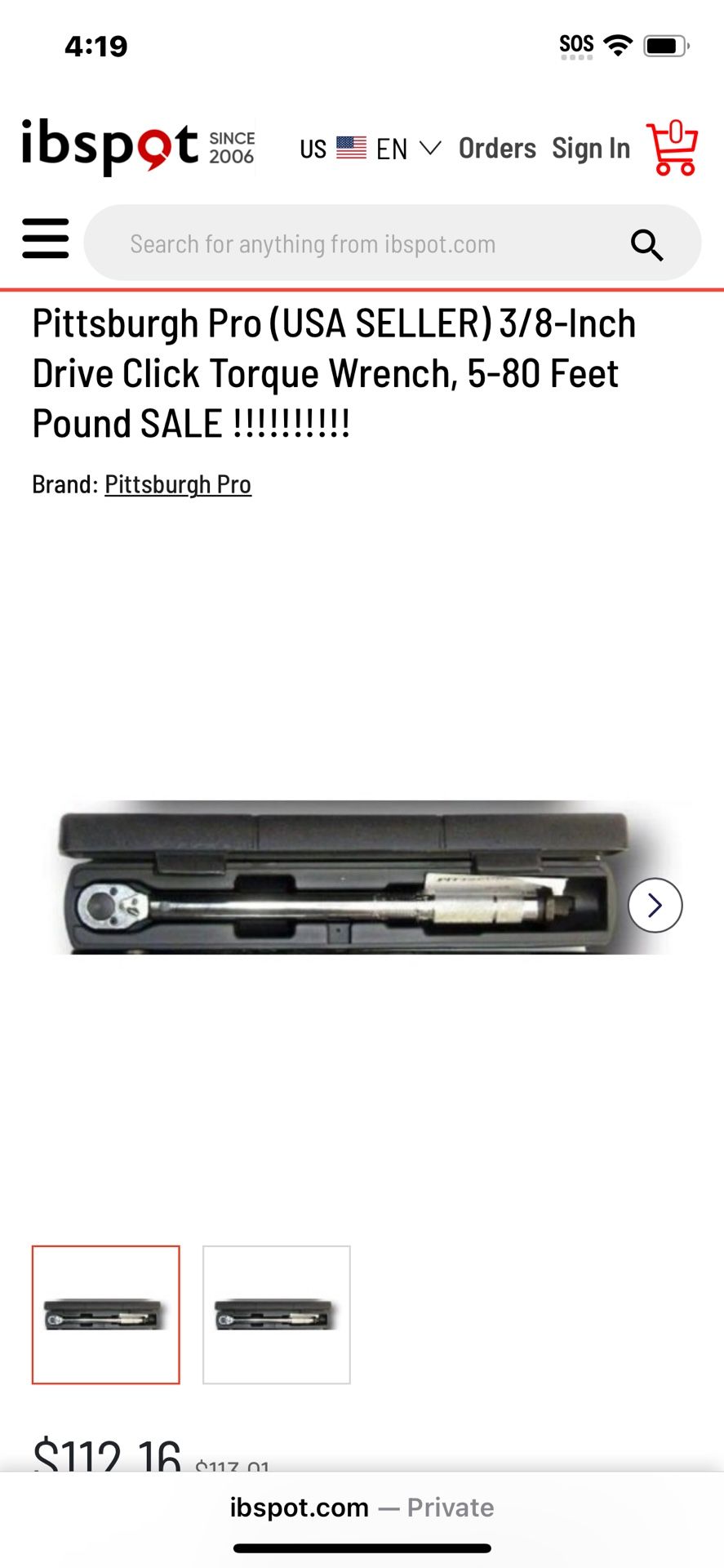The image size is (724, 1568).
Task: Tap the ibspot.com address bar
Action: [362, 1508]
